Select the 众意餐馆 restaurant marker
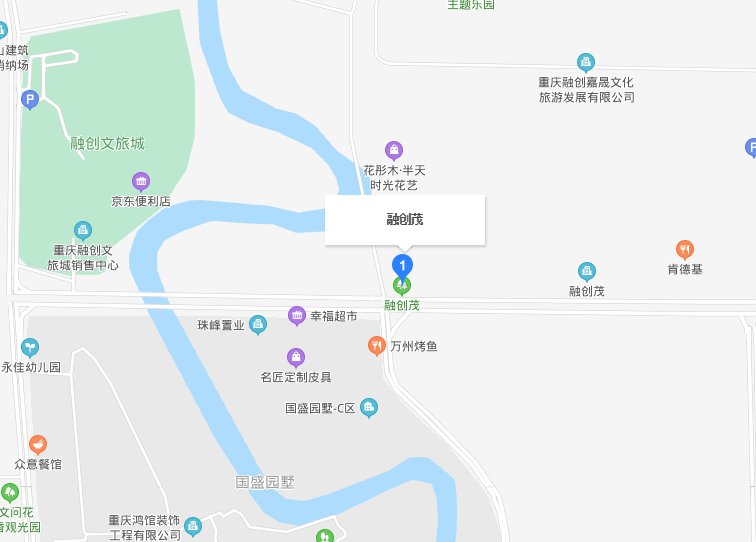Viewport: 756px width, 542px height. [x=37, y=444]
